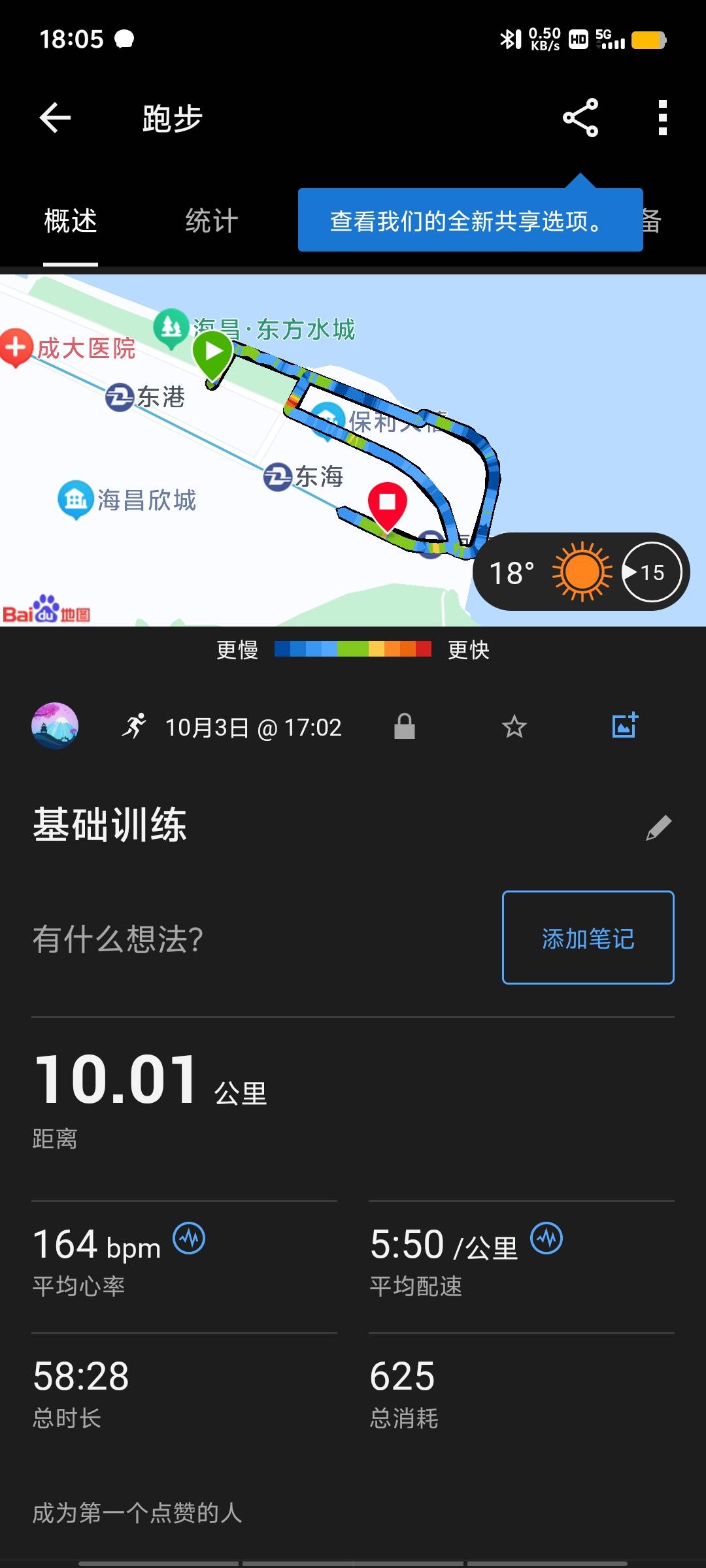706x1568 pixels.
Task: Tap the sun weather icon
Action: [x=579, y=571]
